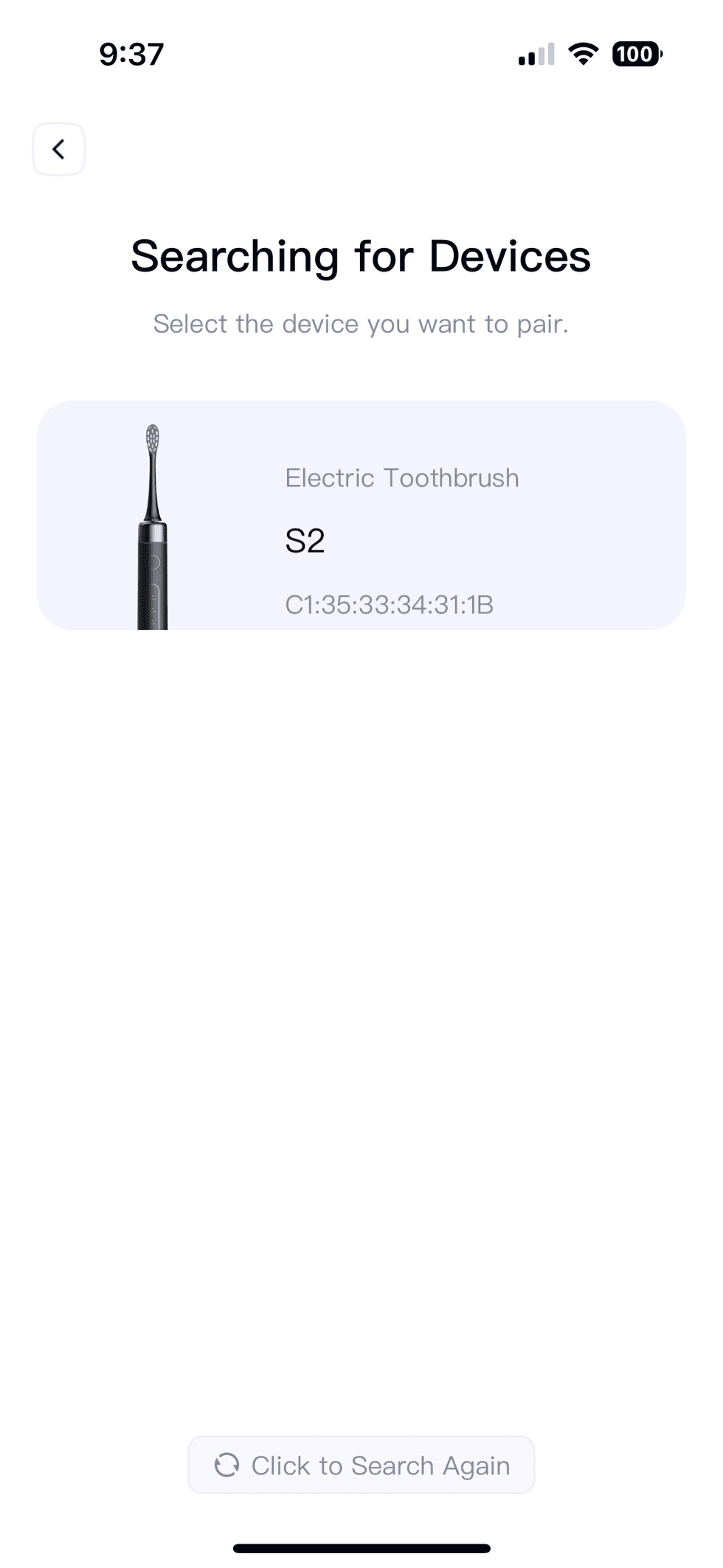Tap the clock showing 9:37
The height and width of the screenshot is (1568, 723).
[131, 53]
